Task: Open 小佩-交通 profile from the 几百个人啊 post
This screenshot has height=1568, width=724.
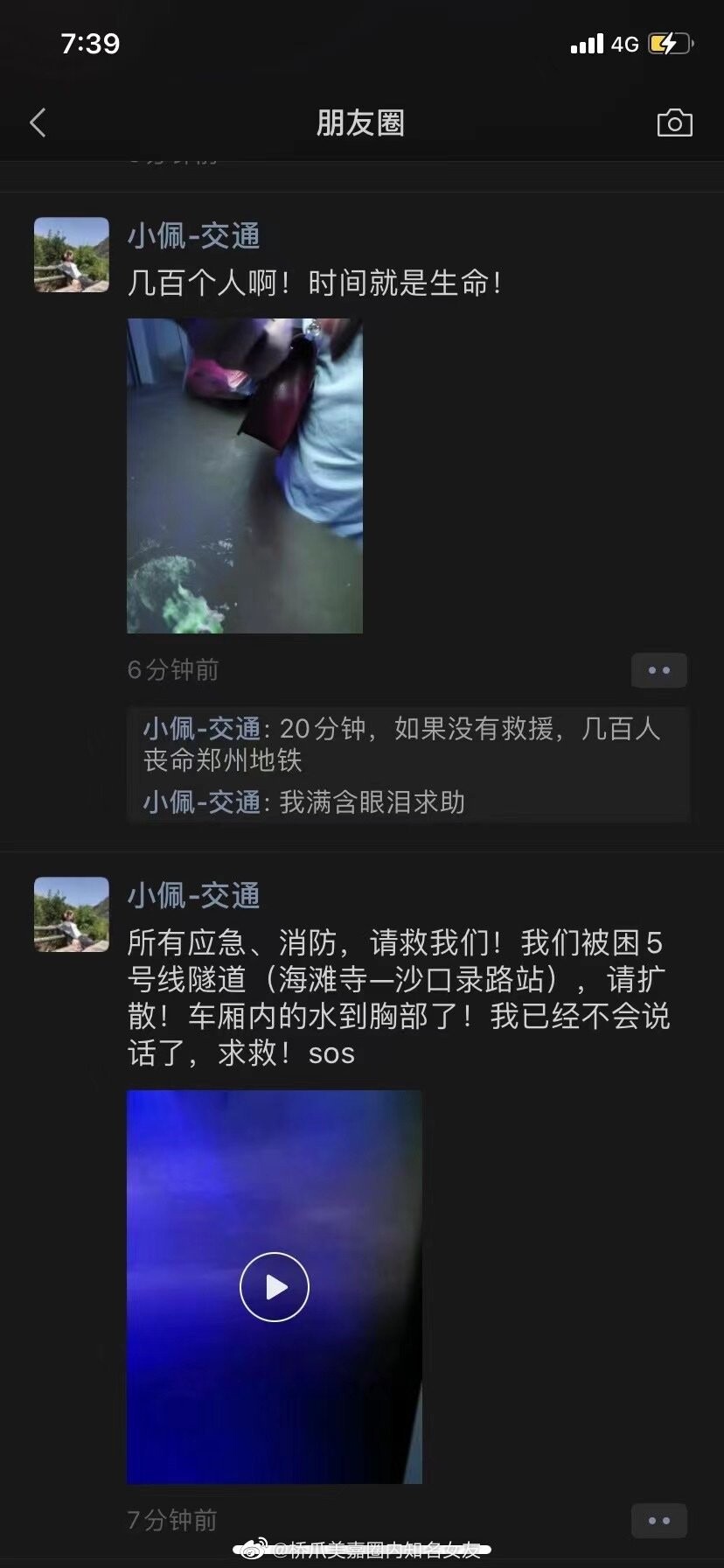Action: pyautogui.click(x=193, y=235)
